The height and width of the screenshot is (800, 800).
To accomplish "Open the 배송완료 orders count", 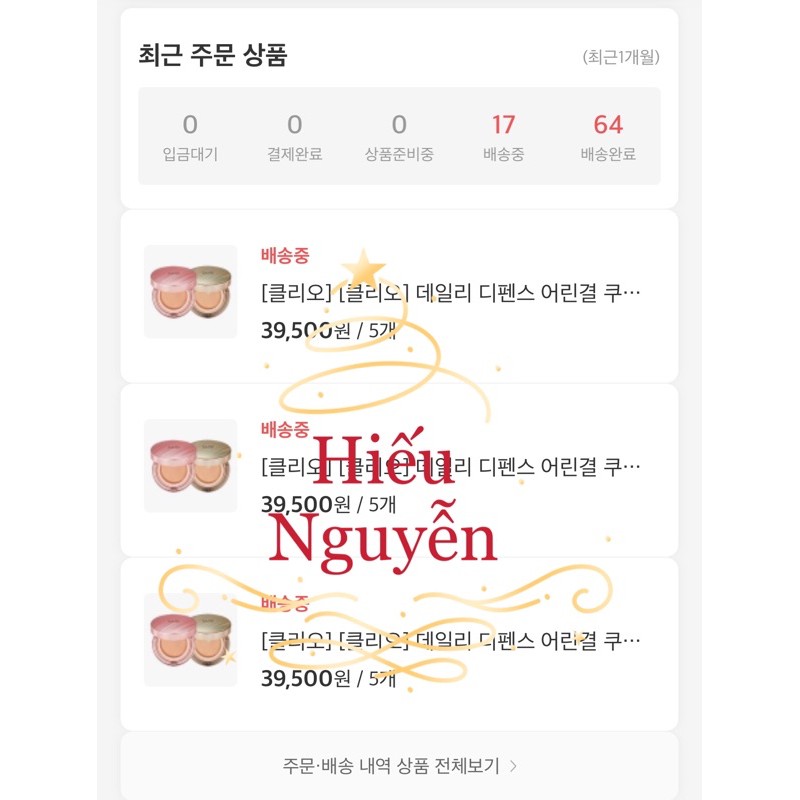I will pos(607,137).
